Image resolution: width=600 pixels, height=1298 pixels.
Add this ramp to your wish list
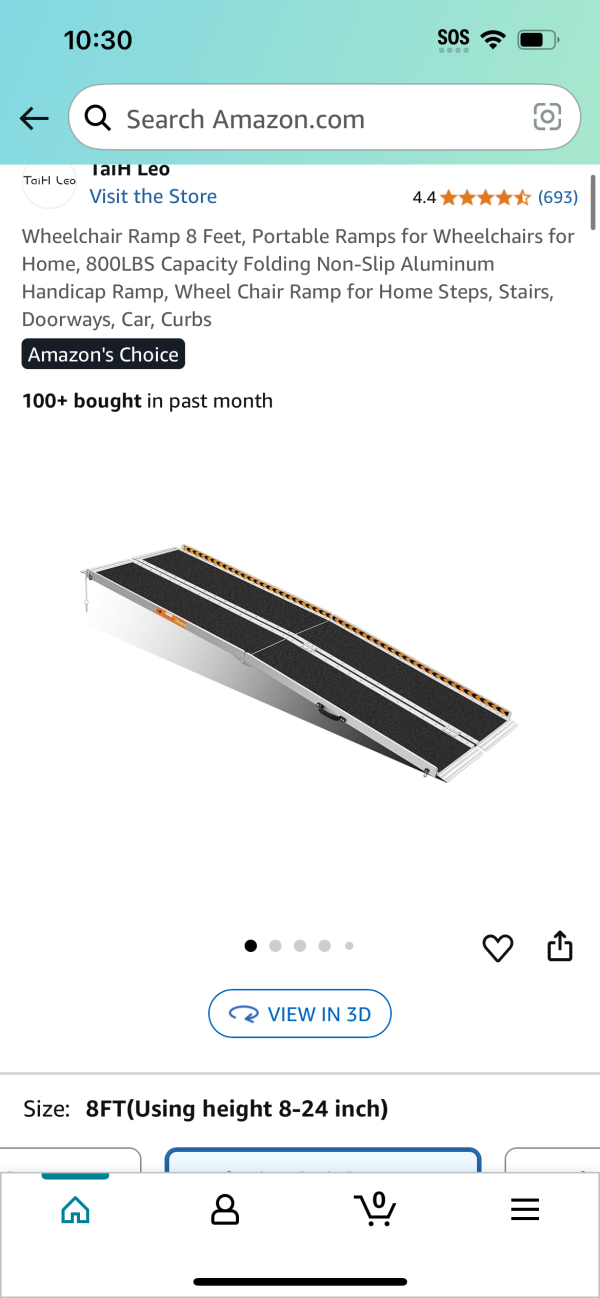[498, 947]
